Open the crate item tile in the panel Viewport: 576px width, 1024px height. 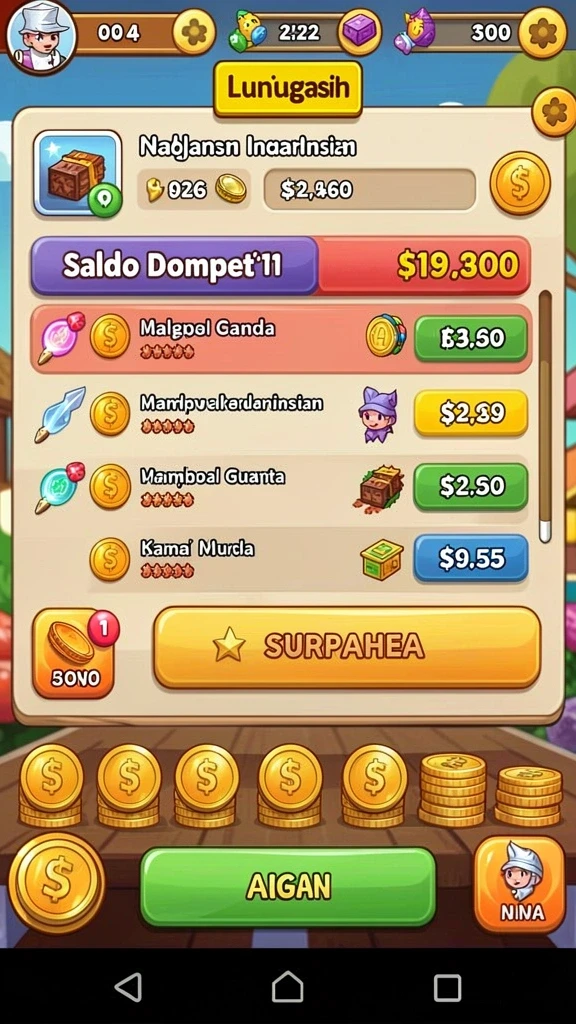[x=78, y=174]
